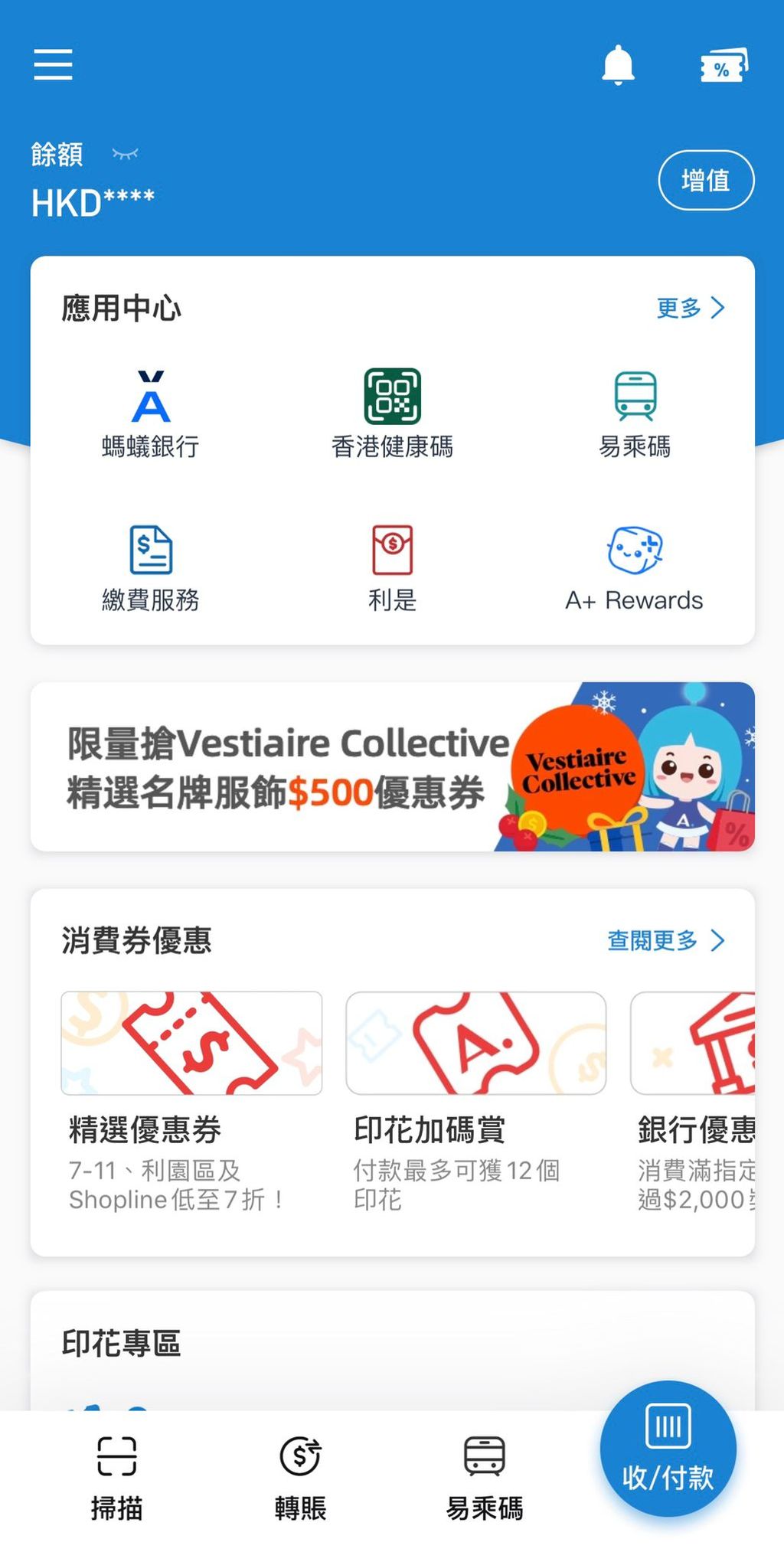Open 易乘碼 in 應用中心
This screenshot has width=784, height=1565.
click(635, 414)
